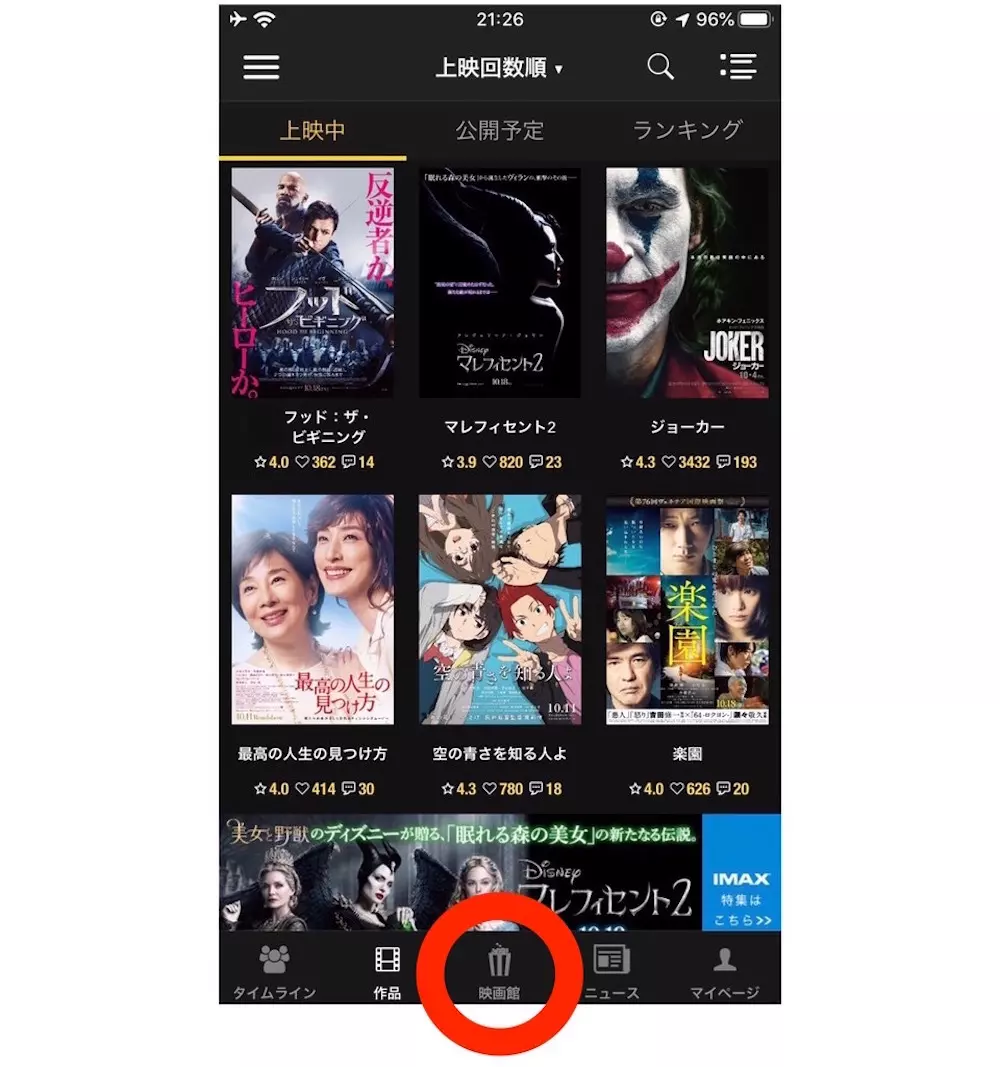Open the マイページ tab
Viewport: 1000px width, 1067px height.
(x=724, y=972)
